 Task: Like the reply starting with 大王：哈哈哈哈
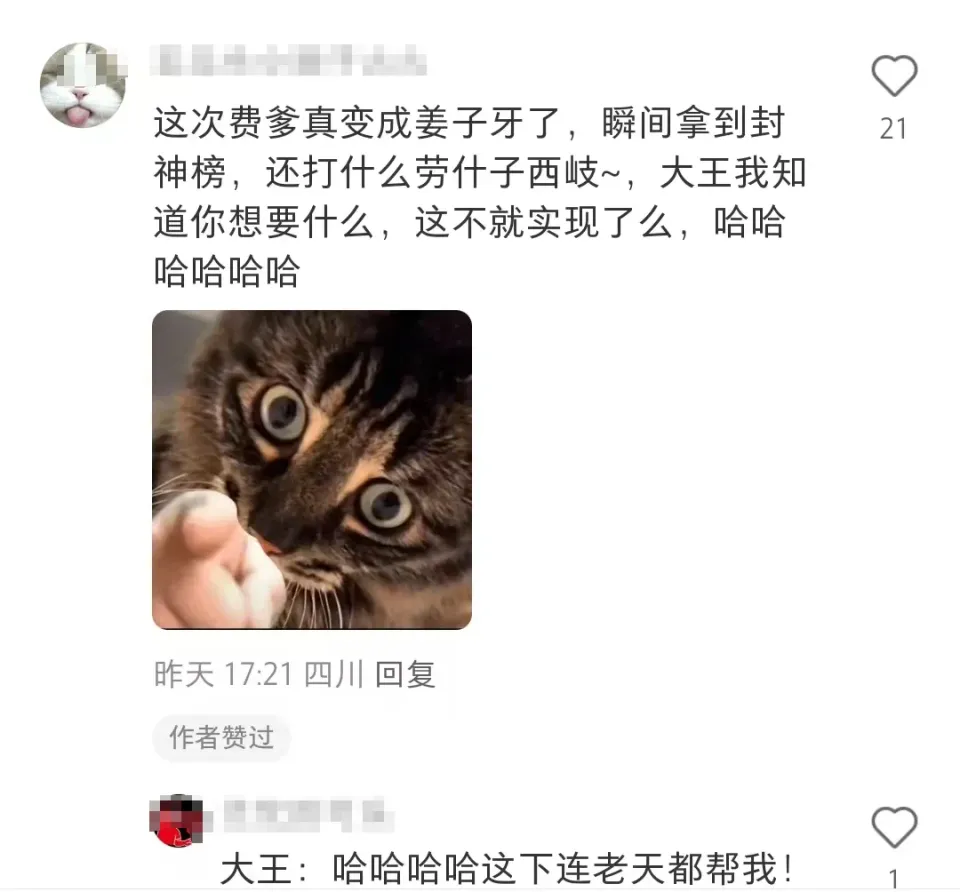[x=893, y=828]
